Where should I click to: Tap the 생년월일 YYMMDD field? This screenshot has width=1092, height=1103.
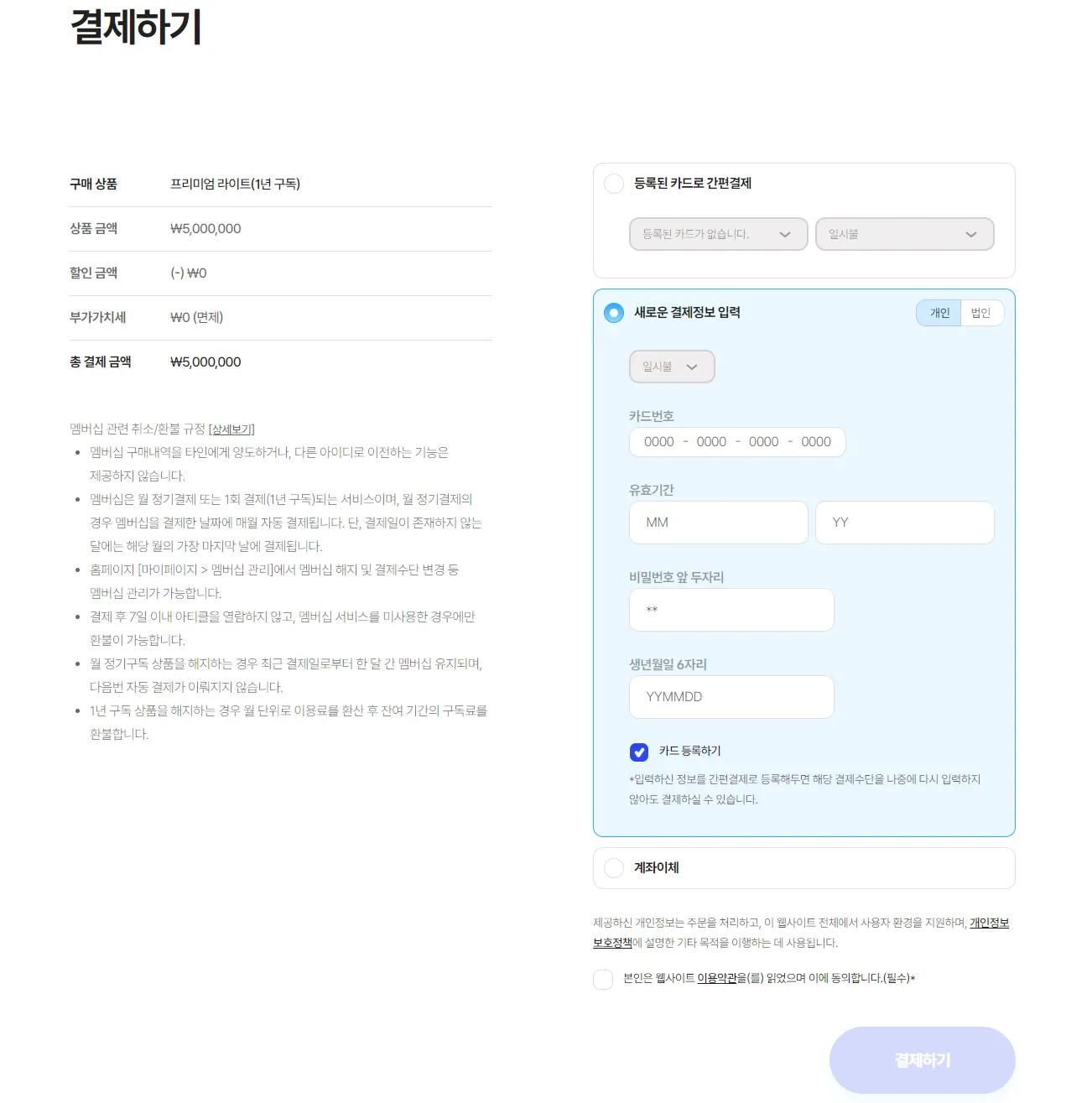(x=731, y=697)
